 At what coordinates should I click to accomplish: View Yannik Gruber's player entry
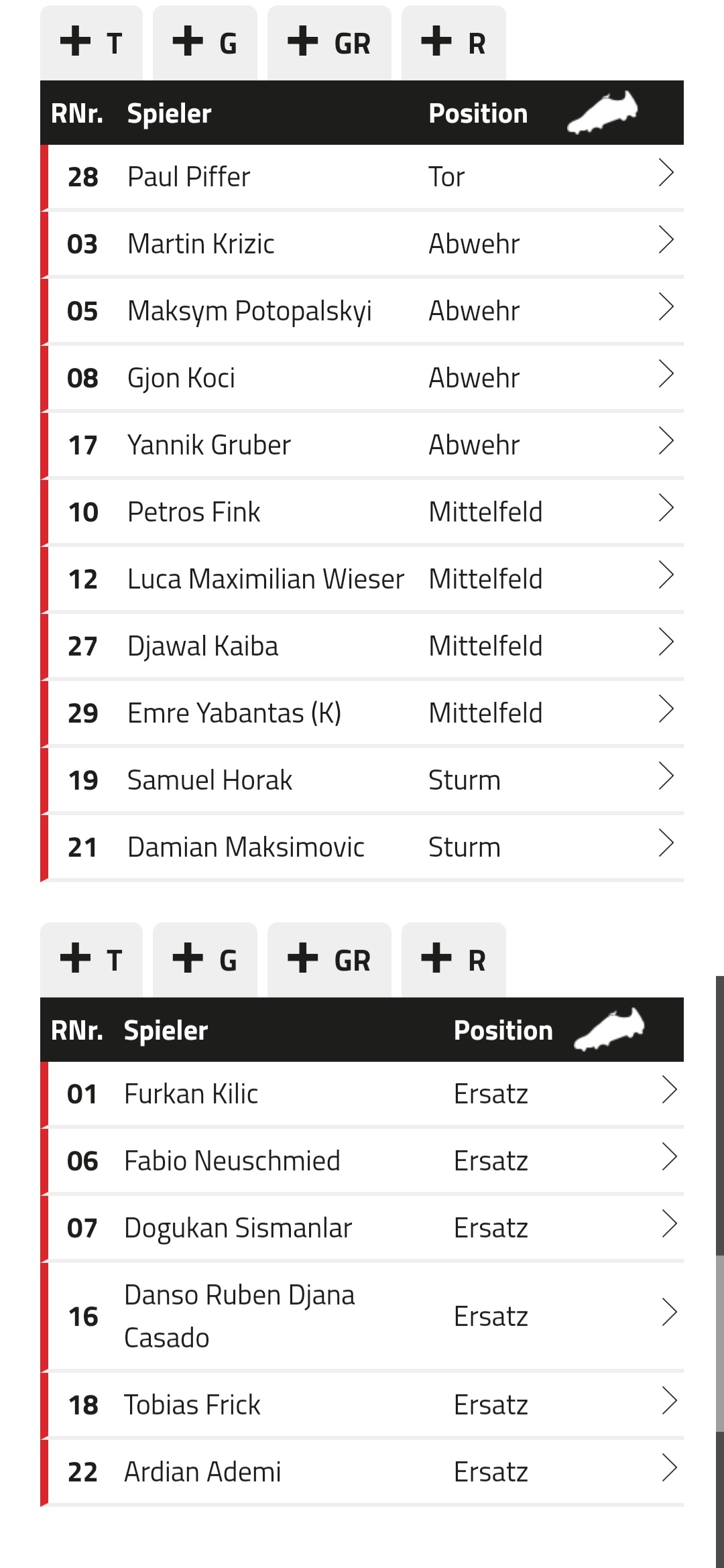[x=362, y=445]
